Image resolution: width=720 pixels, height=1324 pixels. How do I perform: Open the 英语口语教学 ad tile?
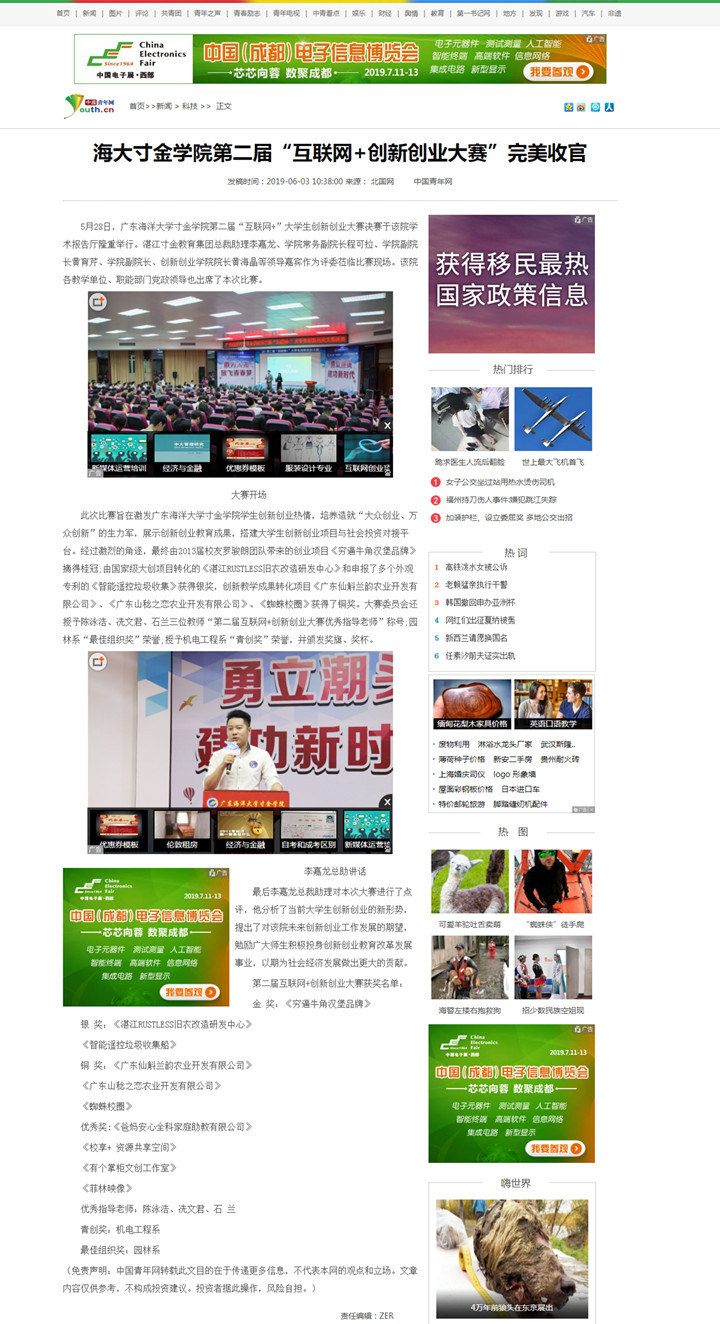tap(553, 723)
